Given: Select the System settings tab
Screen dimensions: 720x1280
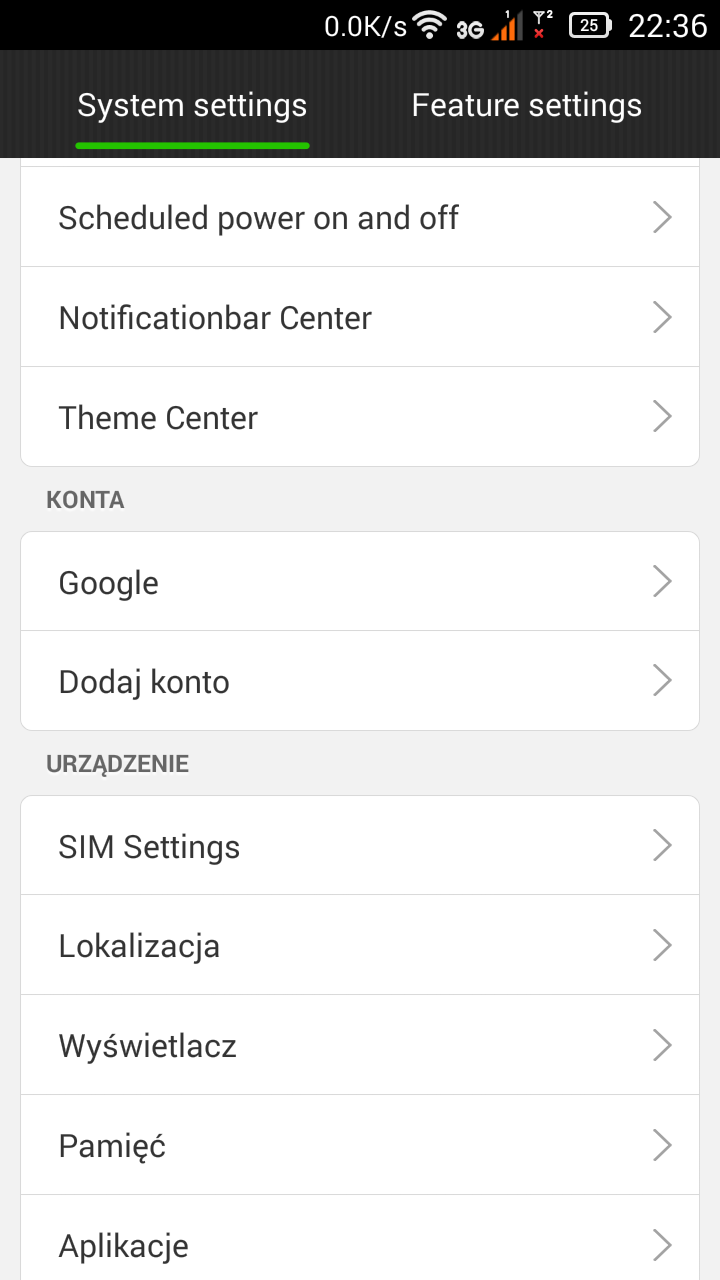Looking at the screenshot, I should (192, 105).
